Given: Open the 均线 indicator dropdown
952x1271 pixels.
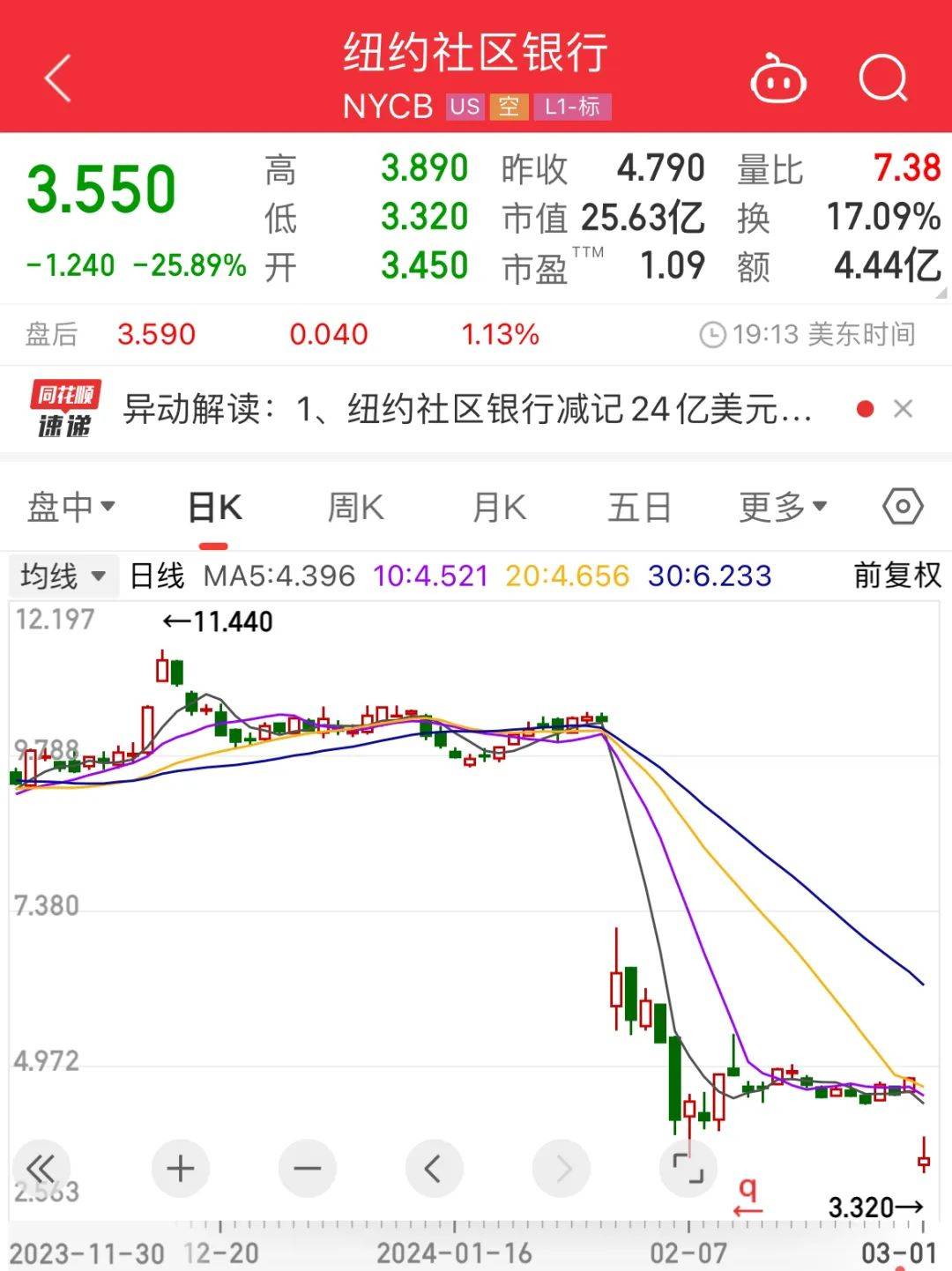Looking at the screenshot, I should [x=62, y=576].
